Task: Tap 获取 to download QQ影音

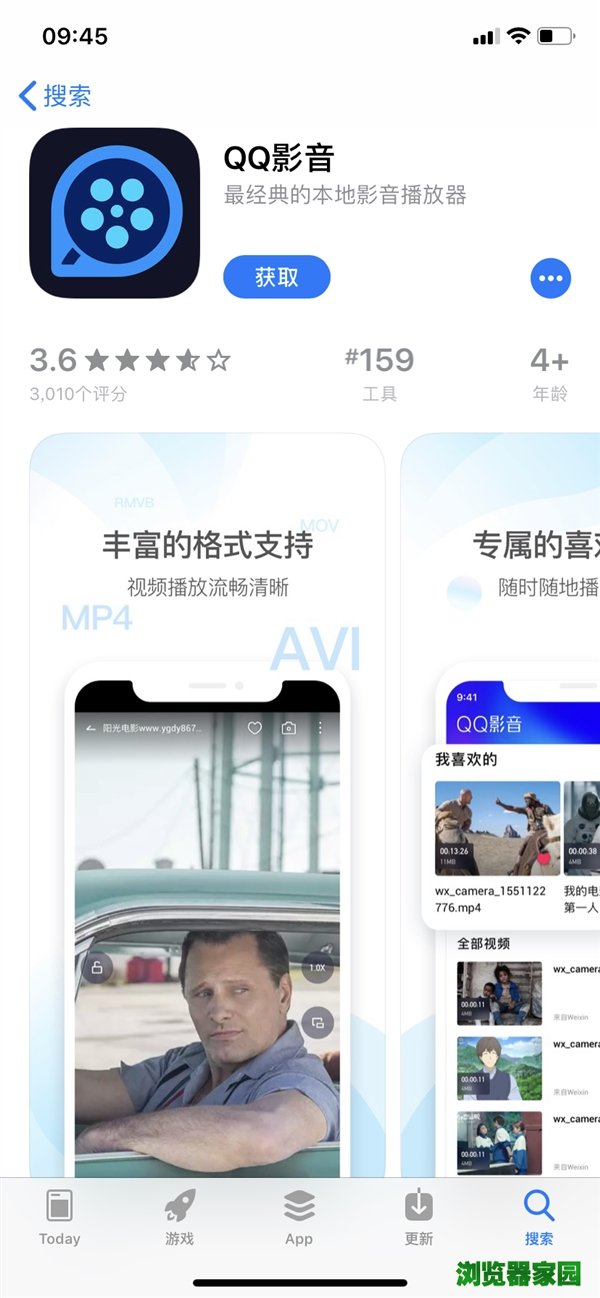Action: pyautogui.click(x=276, y=277)
